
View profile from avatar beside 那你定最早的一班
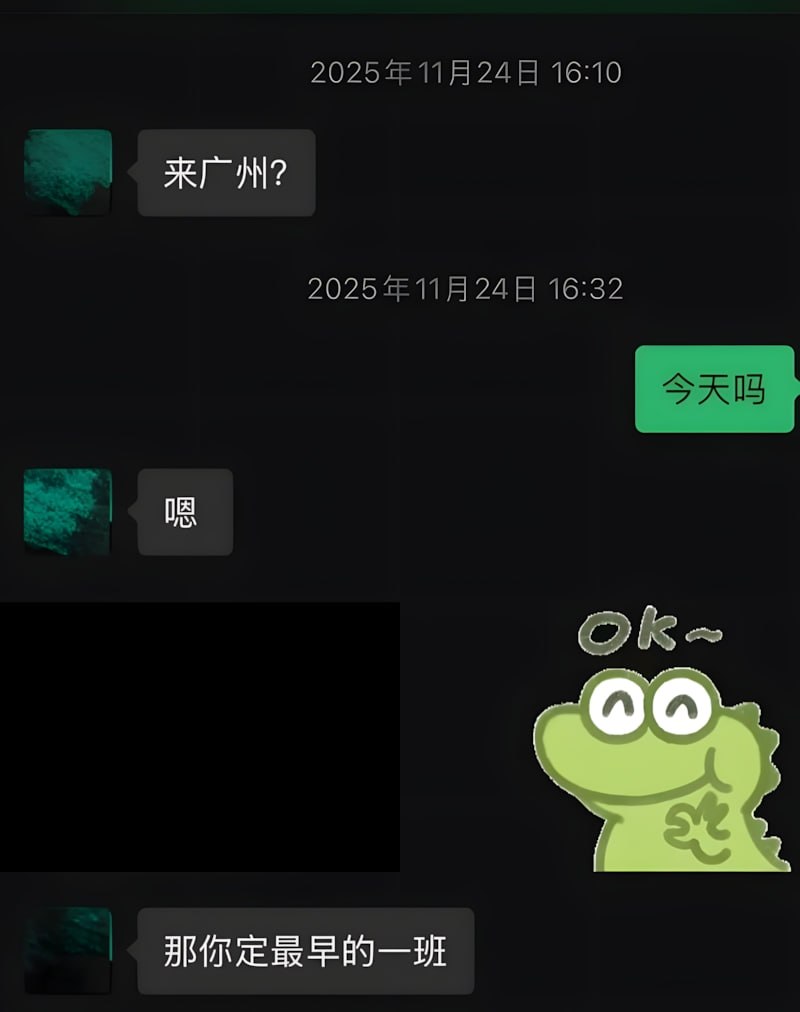(68, 950)
